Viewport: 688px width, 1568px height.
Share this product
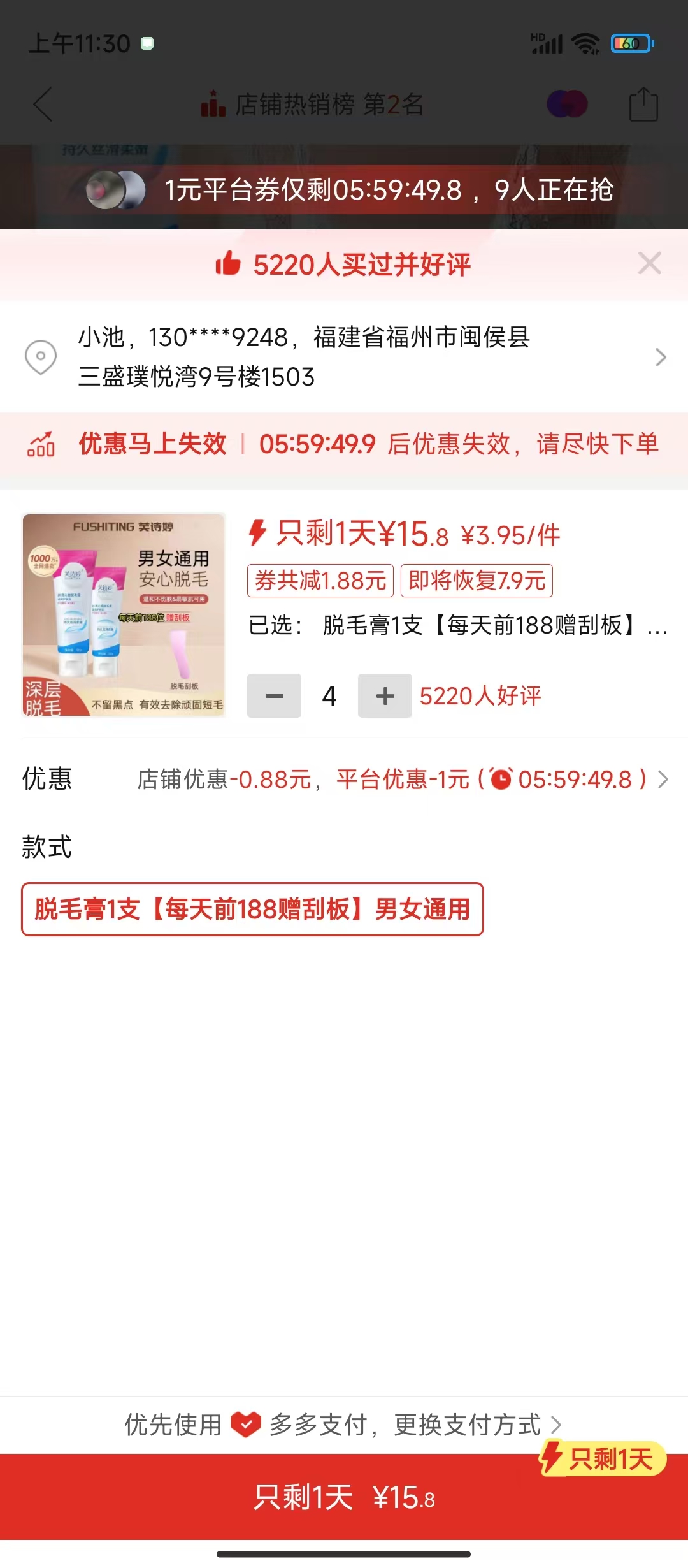click(643, 105)
